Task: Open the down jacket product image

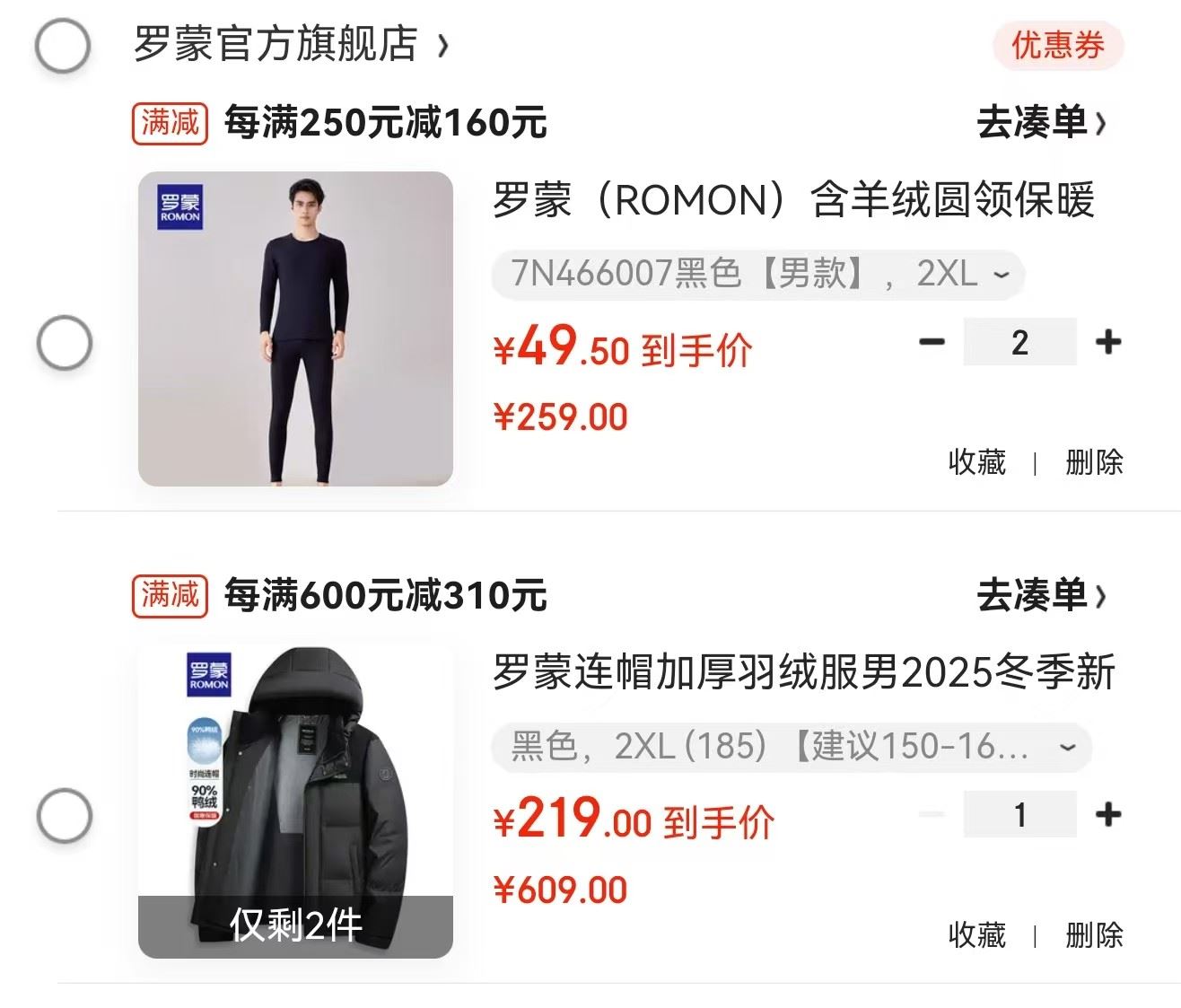Action: pos(295,802)
